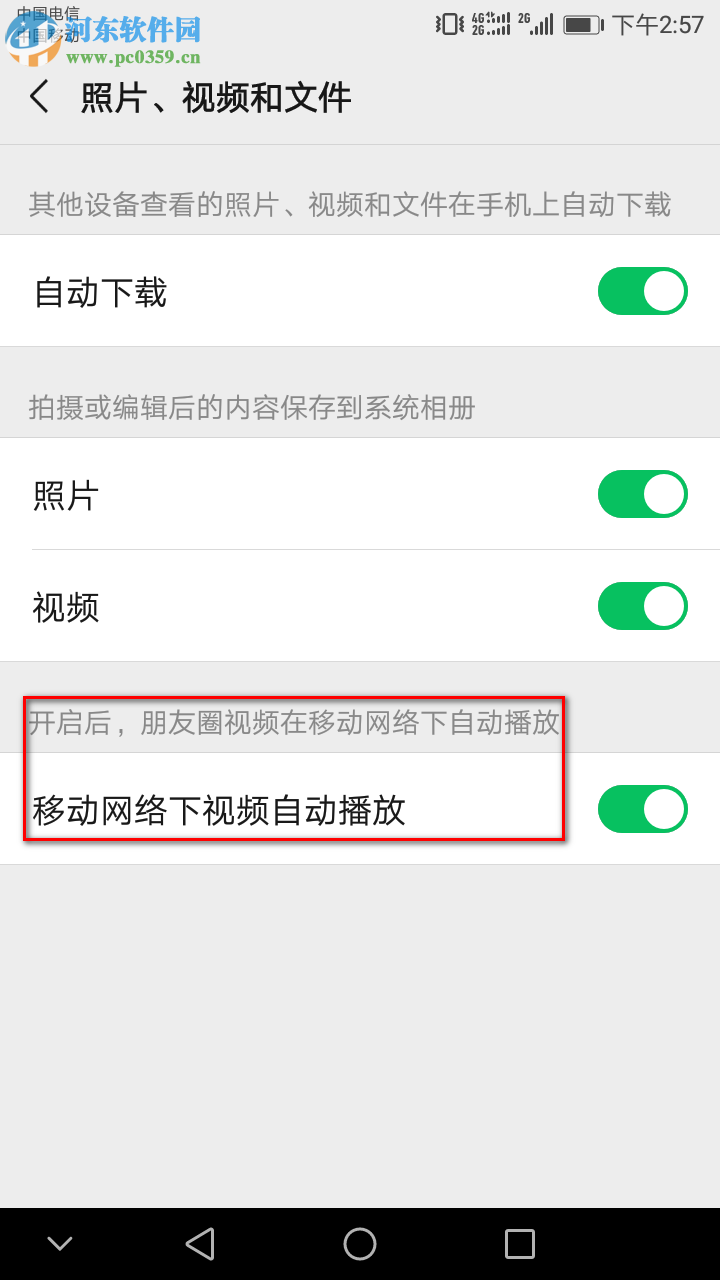Disable the 自动下载 automatic download switch
Viewport: 720px width, 1280px height.
click(x=642, y=291)
